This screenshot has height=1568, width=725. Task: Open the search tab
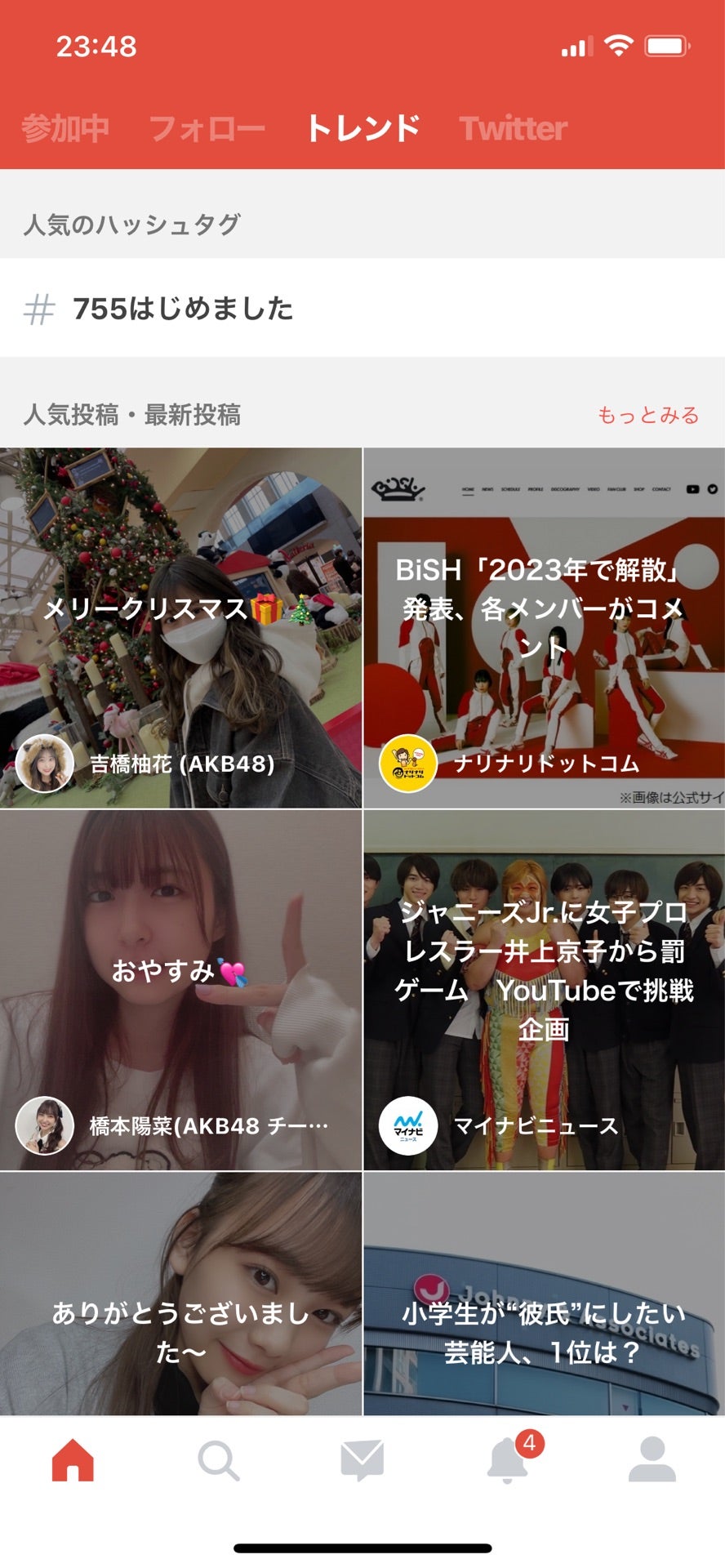(x=218, y=1459)
